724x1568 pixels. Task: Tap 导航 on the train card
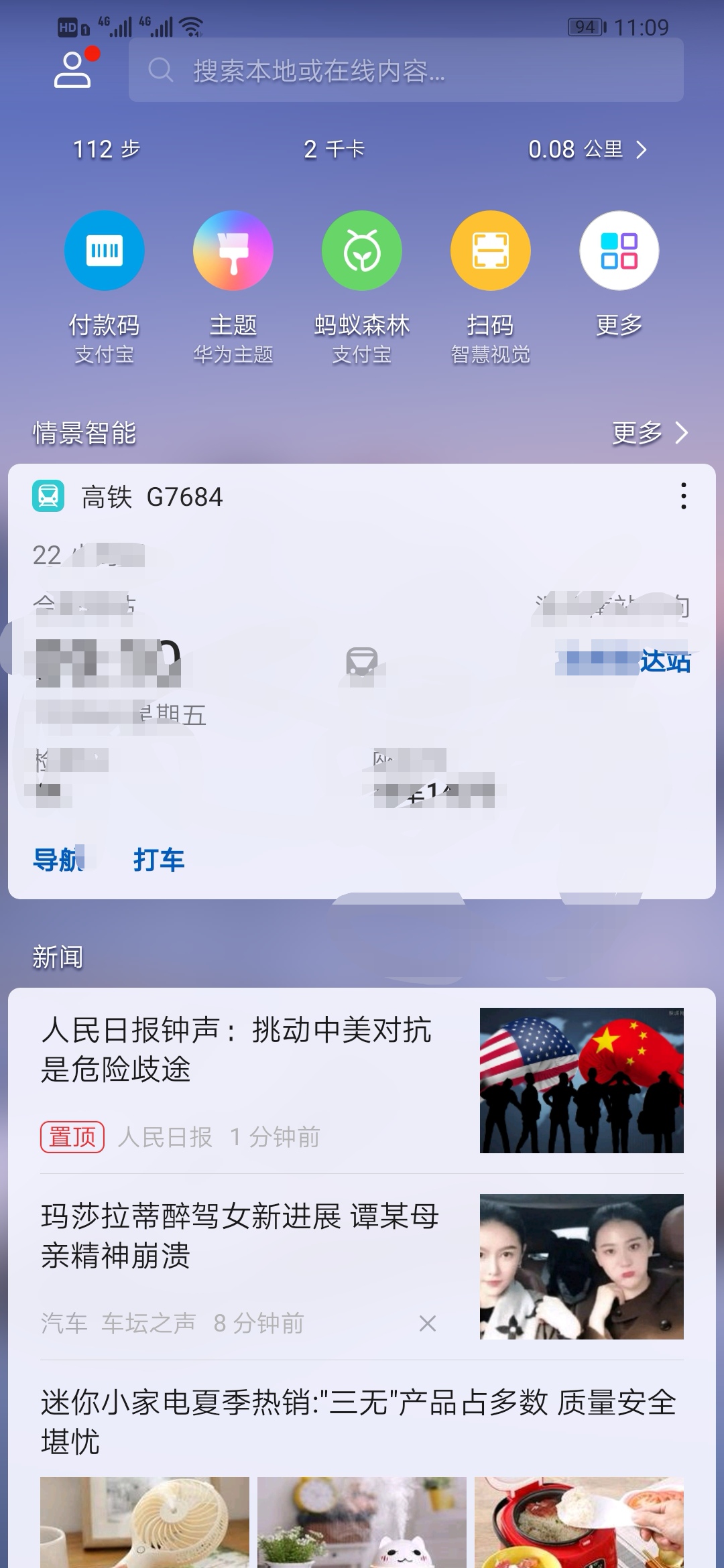[x=58, y=860]
